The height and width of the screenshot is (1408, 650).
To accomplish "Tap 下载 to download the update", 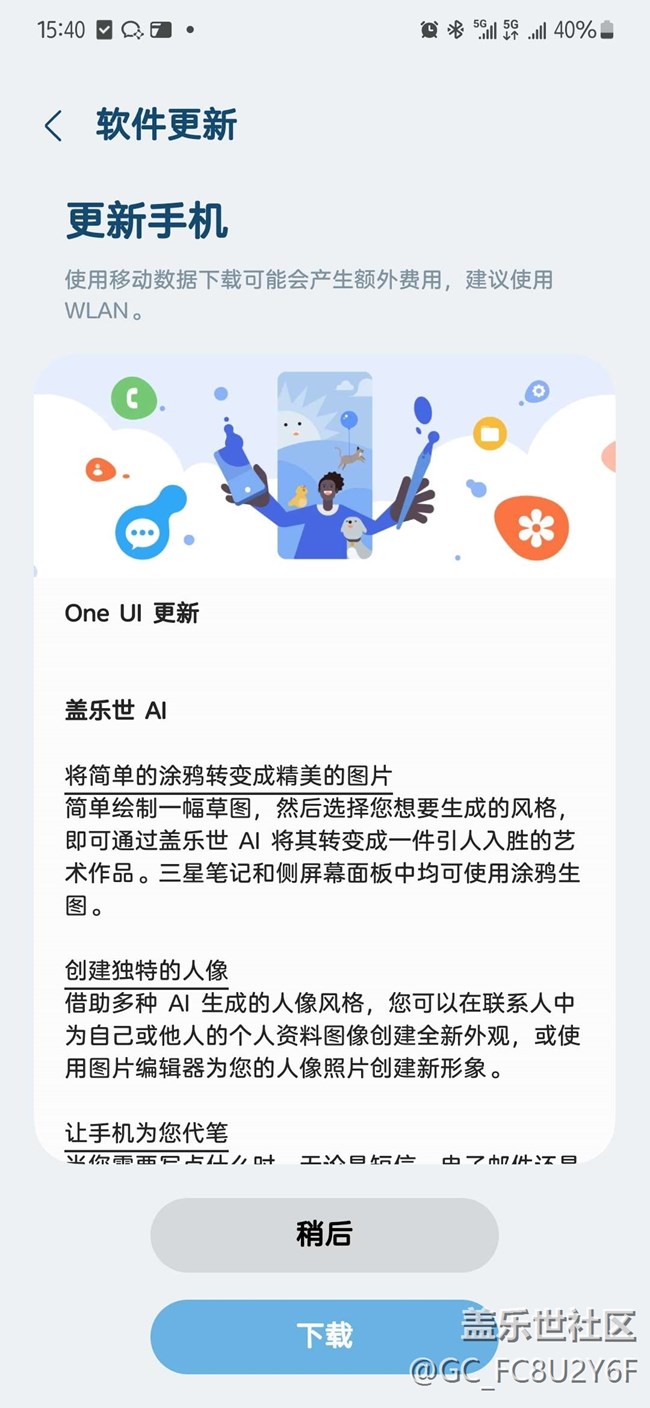I will pyautogui.click(x=324, y=1336).
